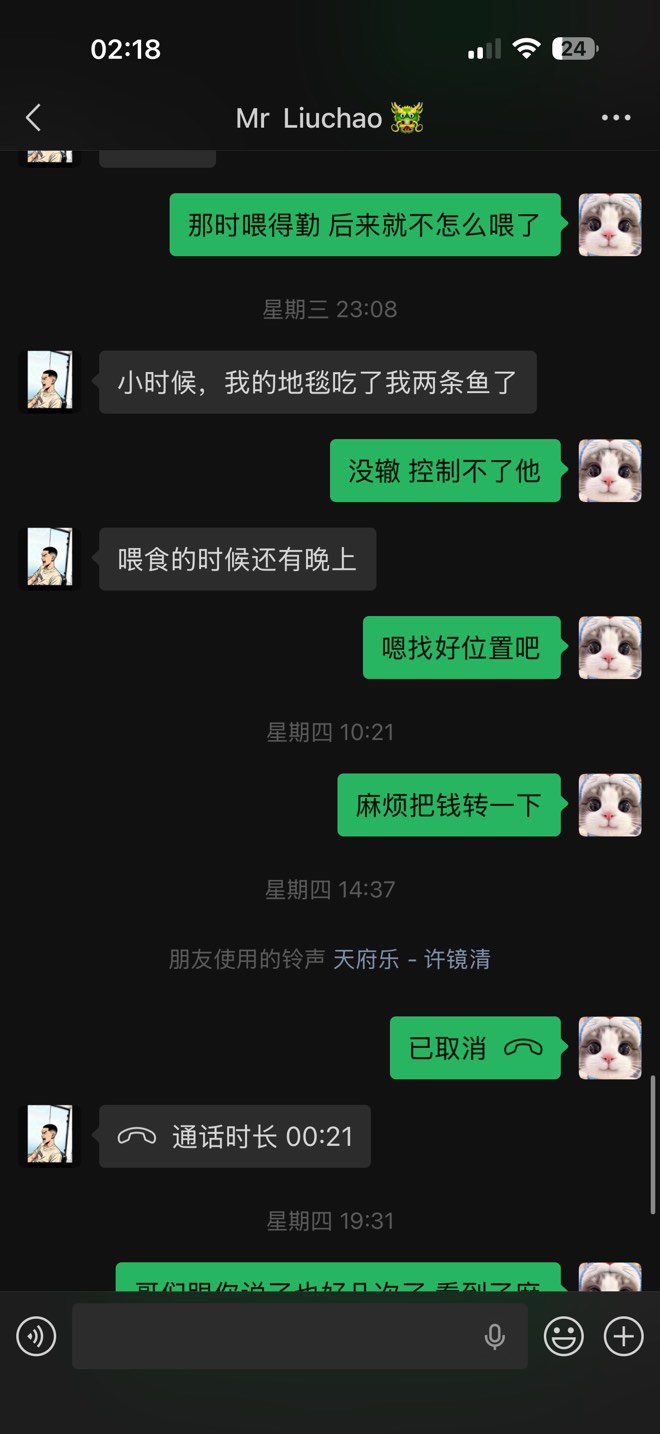
Task: Switch to voice message input
Action: [x=36, y=1336]
